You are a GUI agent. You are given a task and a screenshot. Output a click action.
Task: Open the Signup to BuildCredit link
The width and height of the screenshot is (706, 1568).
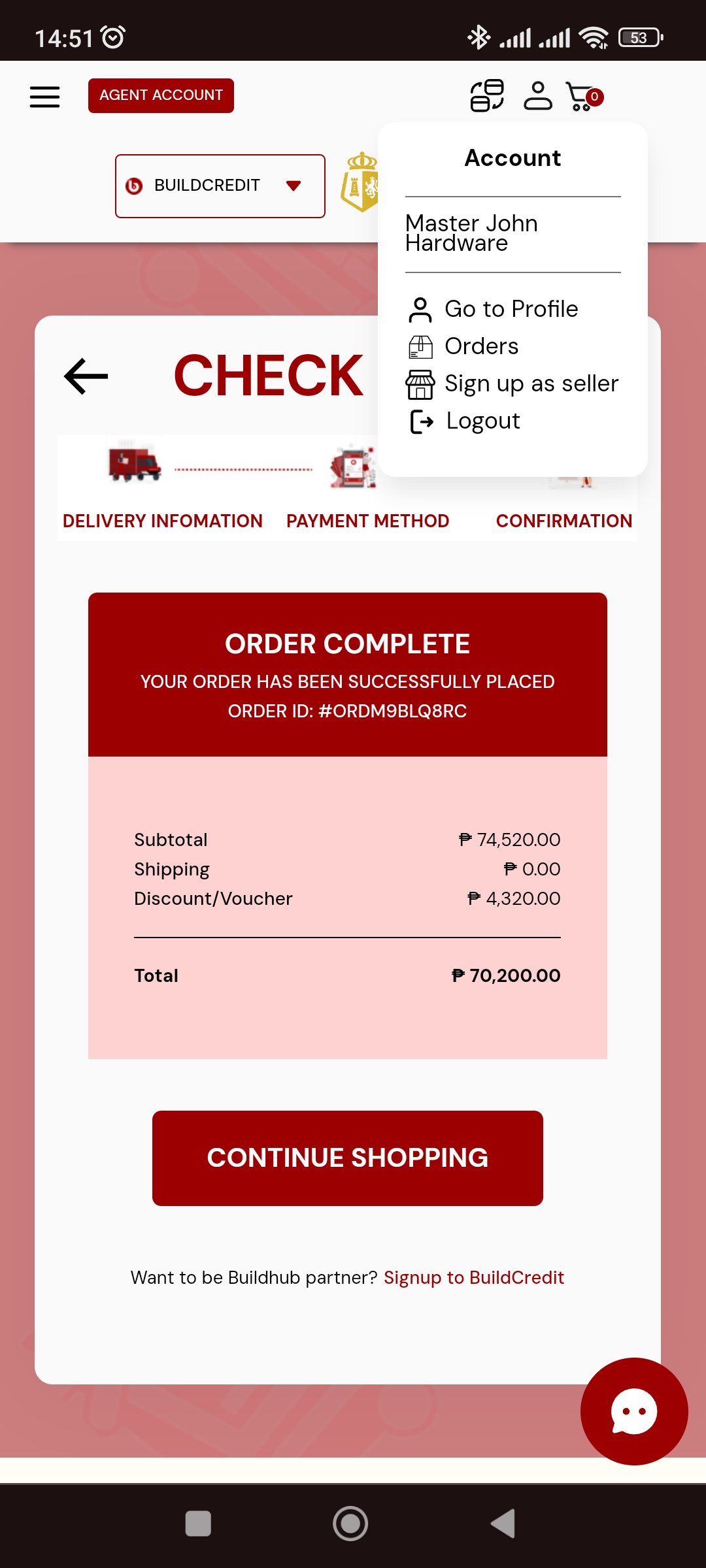[473, 1277]
